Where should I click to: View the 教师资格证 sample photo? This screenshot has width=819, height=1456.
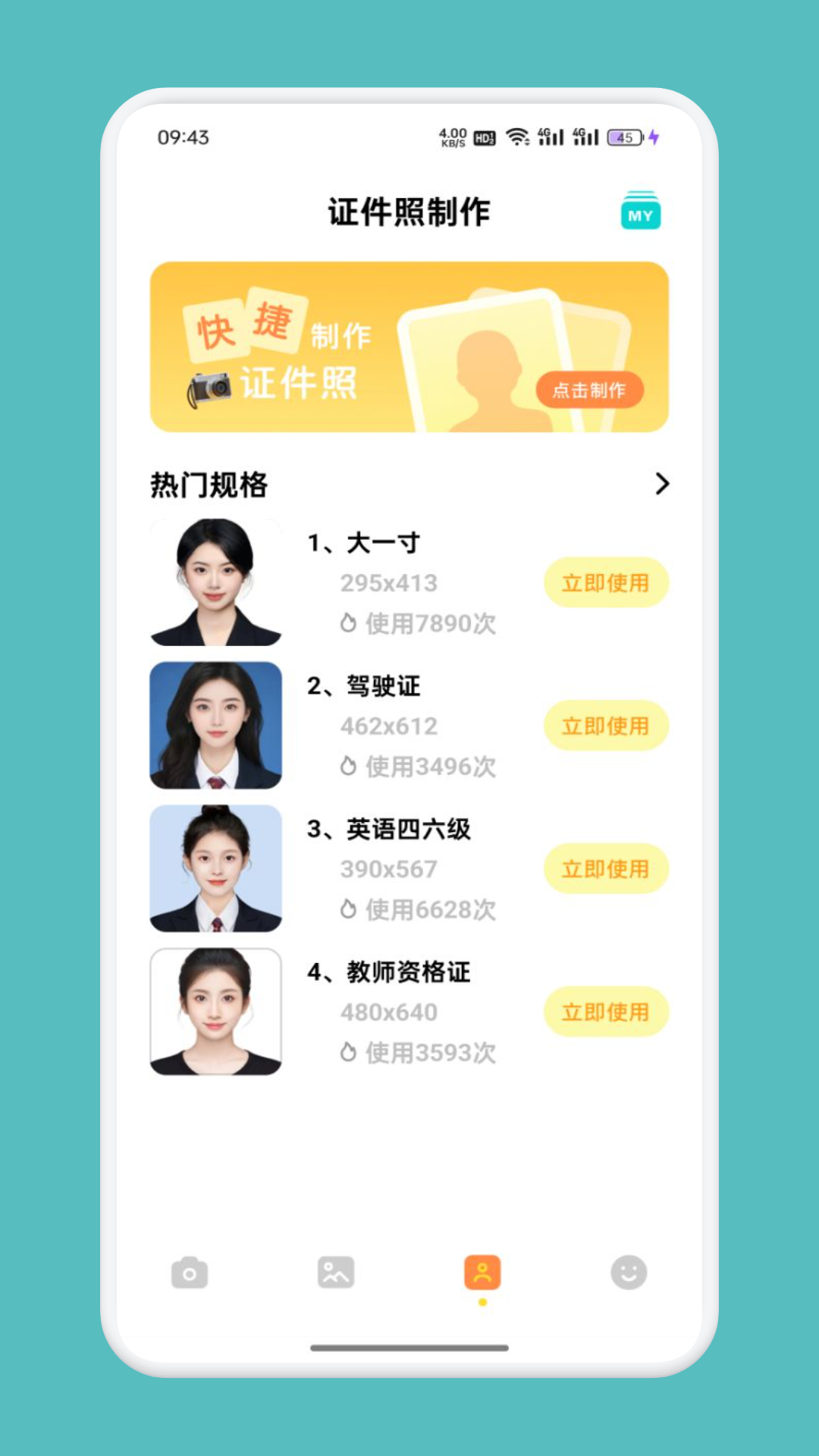pyautogui.click(x=216, y=1012)
